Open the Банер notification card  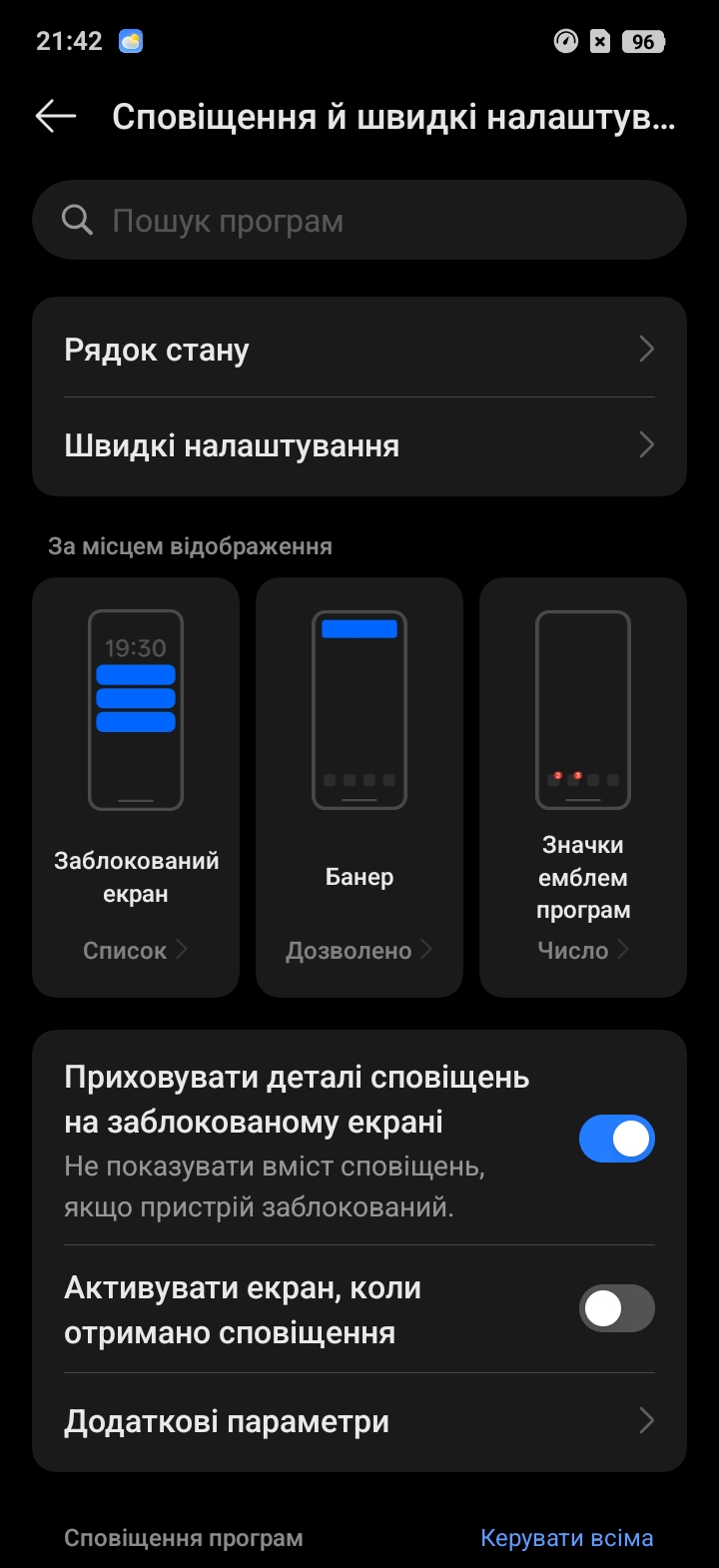[359, 787]
